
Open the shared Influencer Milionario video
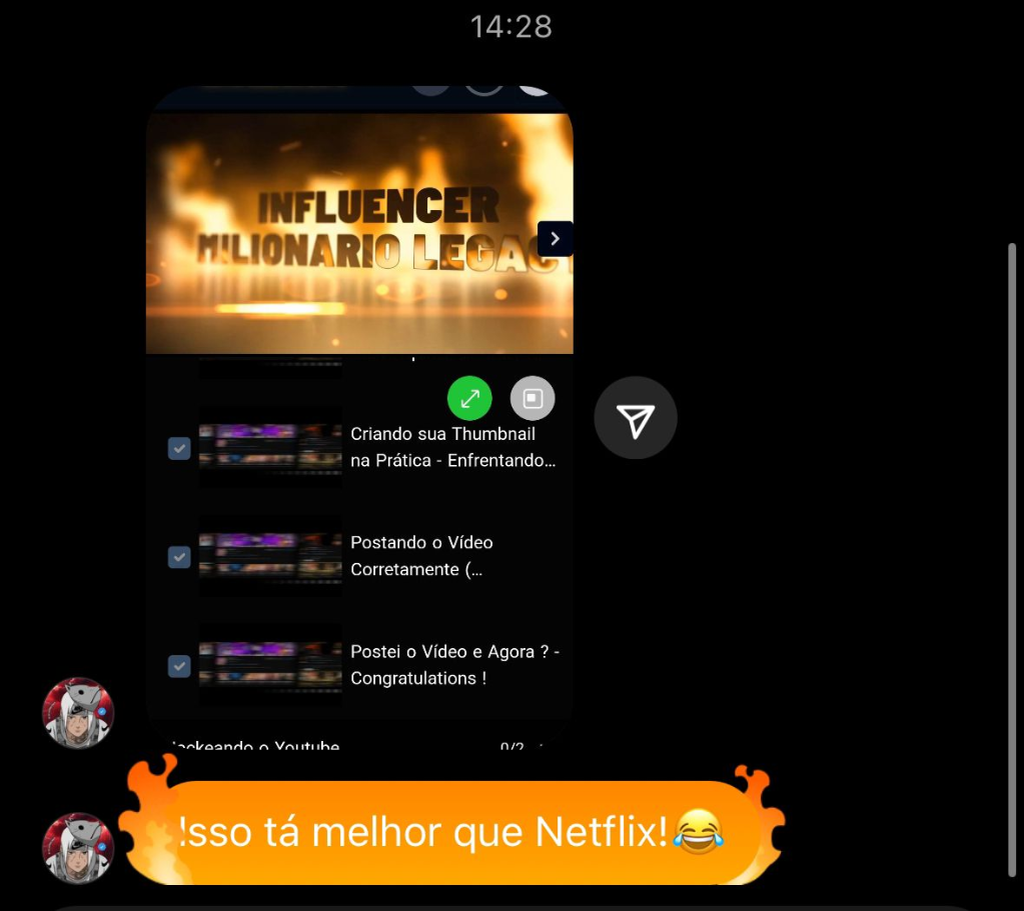pyautogui.click(x=358, y=234)
